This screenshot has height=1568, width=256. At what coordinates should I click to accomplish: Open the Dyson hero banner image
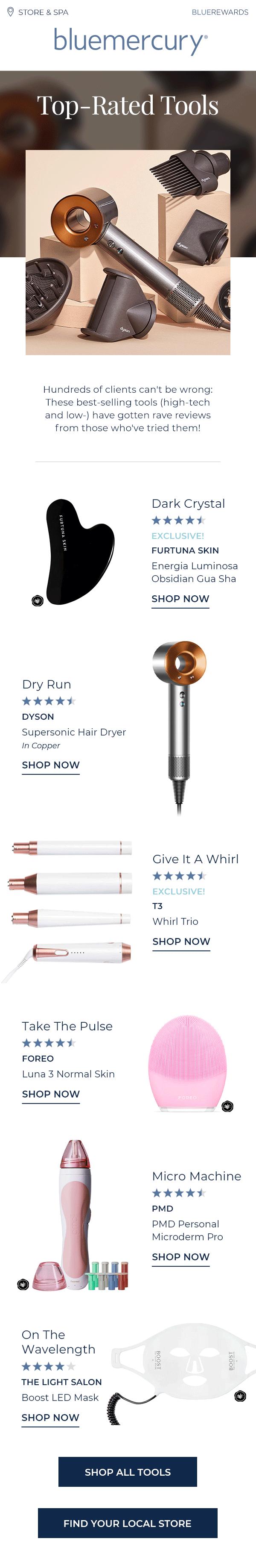(128, 252)
